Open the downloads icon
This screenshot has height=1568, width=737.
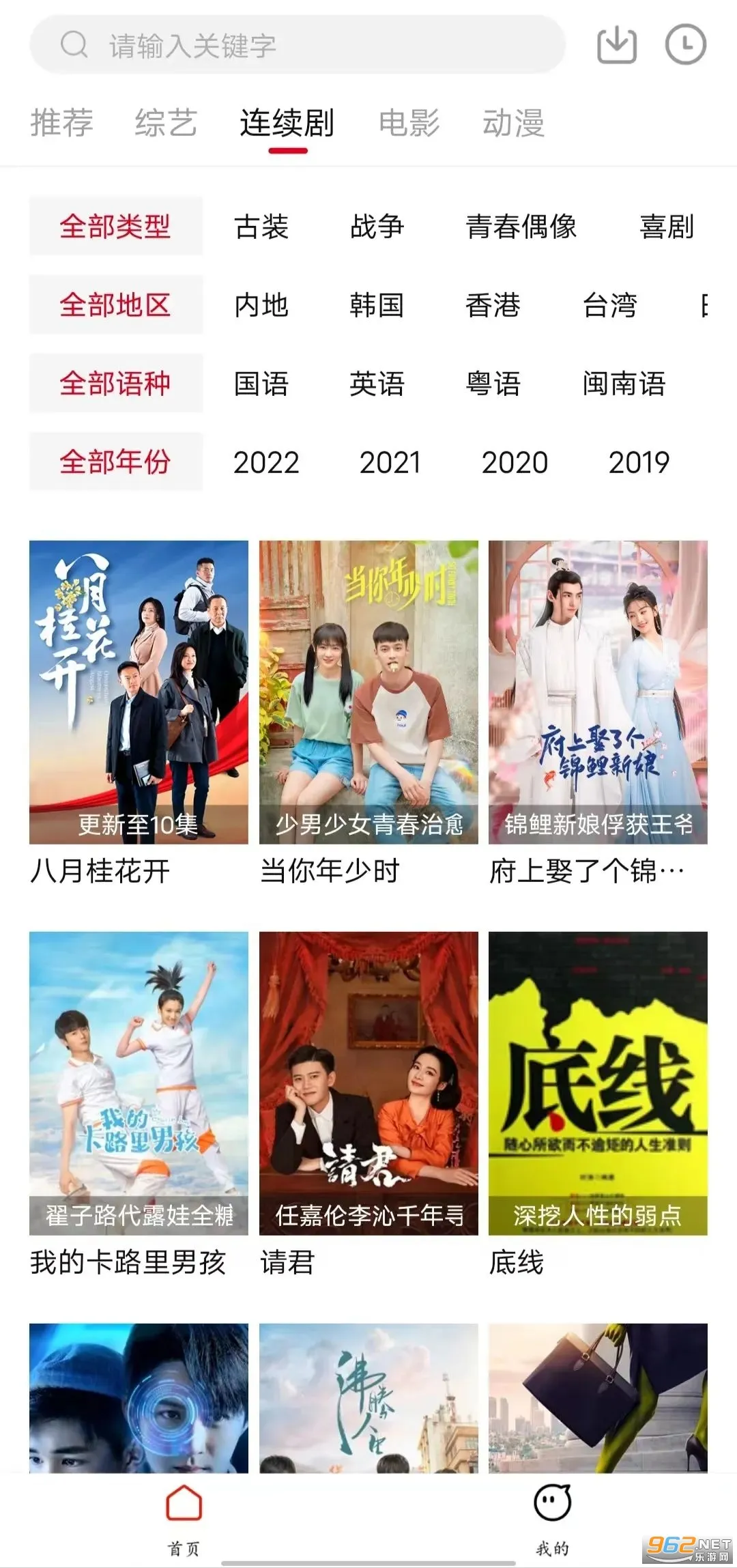click(616, 46)
